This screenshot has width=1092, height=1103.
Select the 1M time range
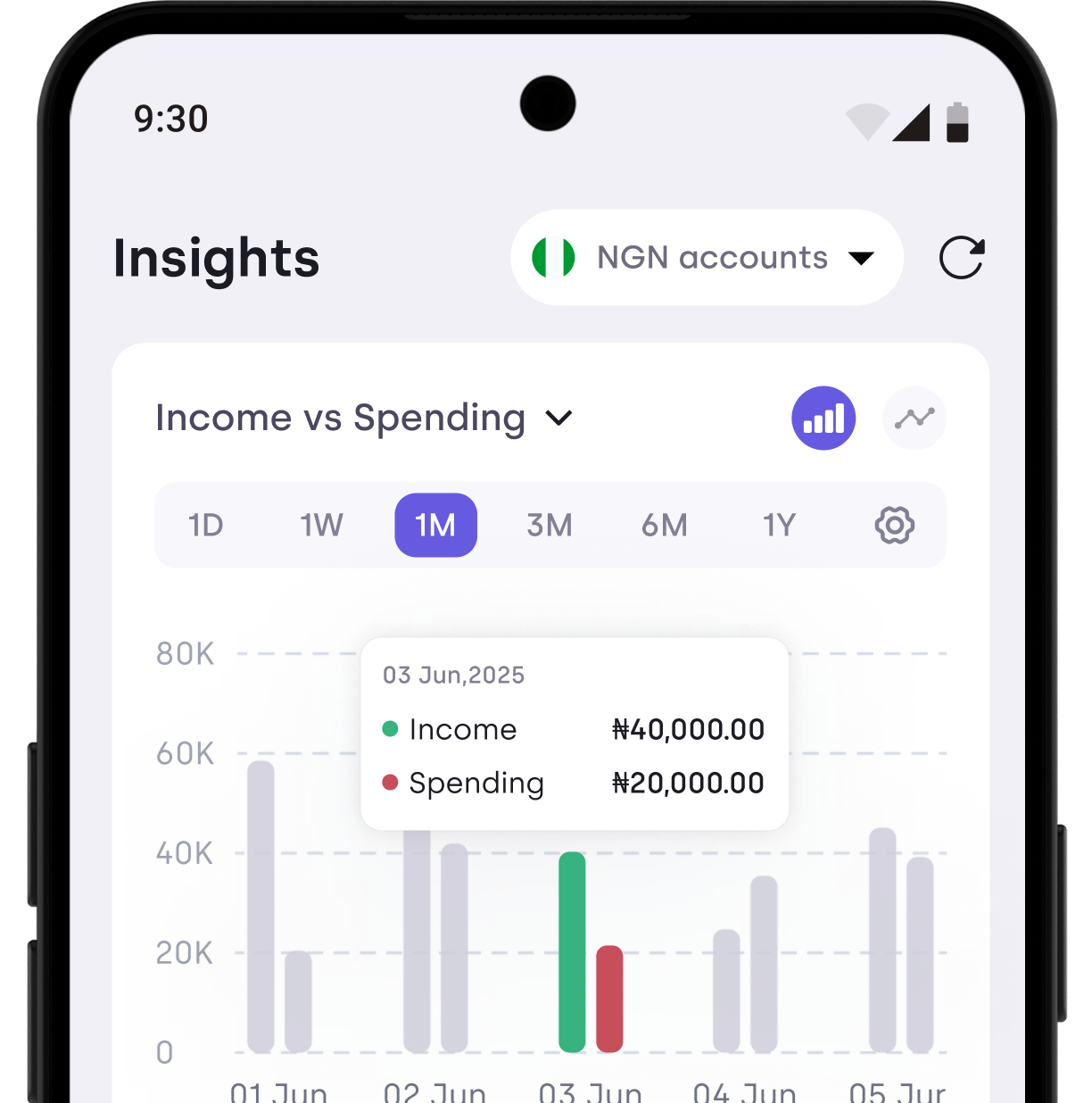coord(435,526)
